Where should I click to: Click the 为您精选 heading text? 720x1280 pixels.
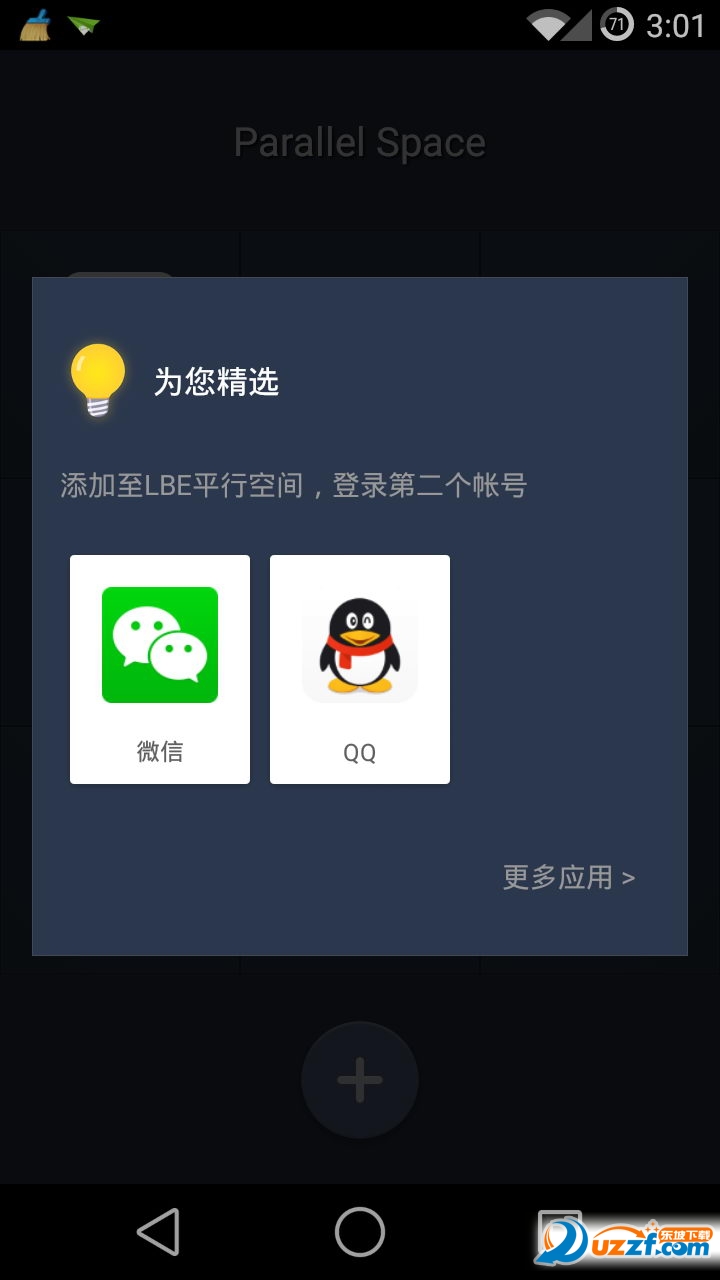[x=219, y=382]
